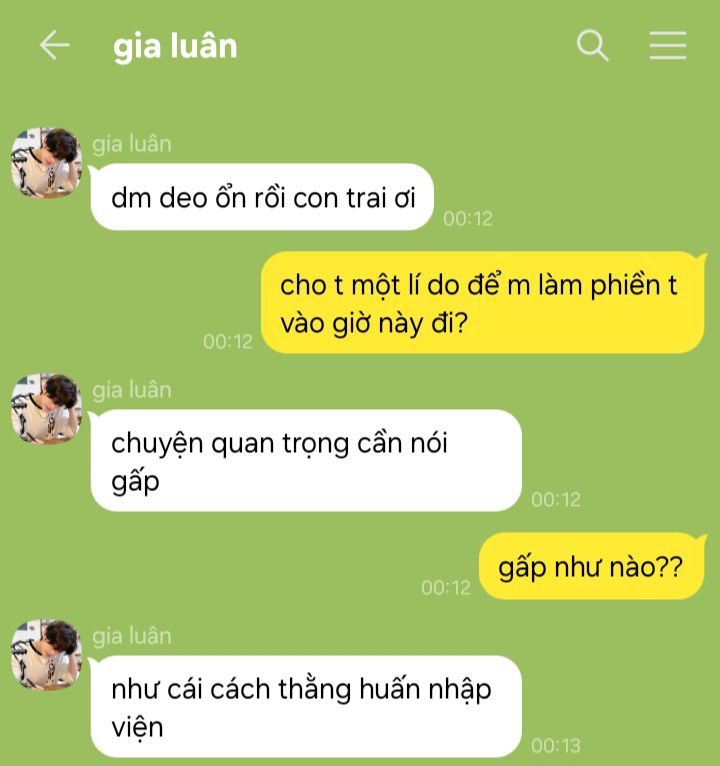Go back from gia luân chat
Image resolution: width=720 pixels, height=766 pixels.
(x=54, y=46)
